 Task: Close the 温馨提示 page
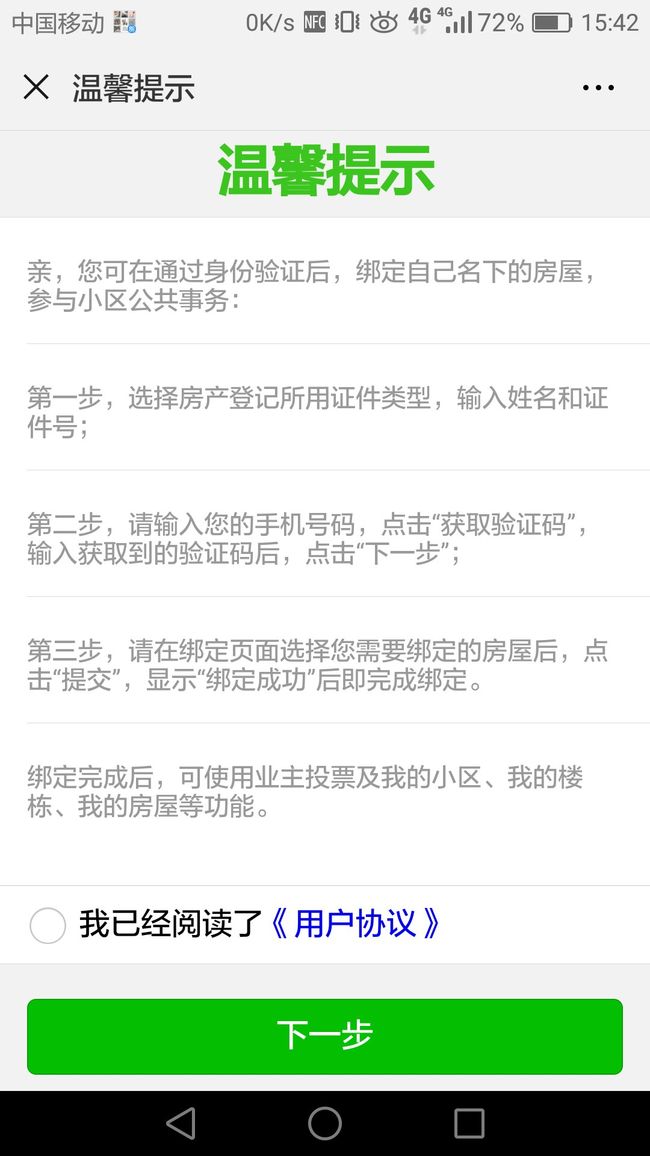click(x=36, y=88)
